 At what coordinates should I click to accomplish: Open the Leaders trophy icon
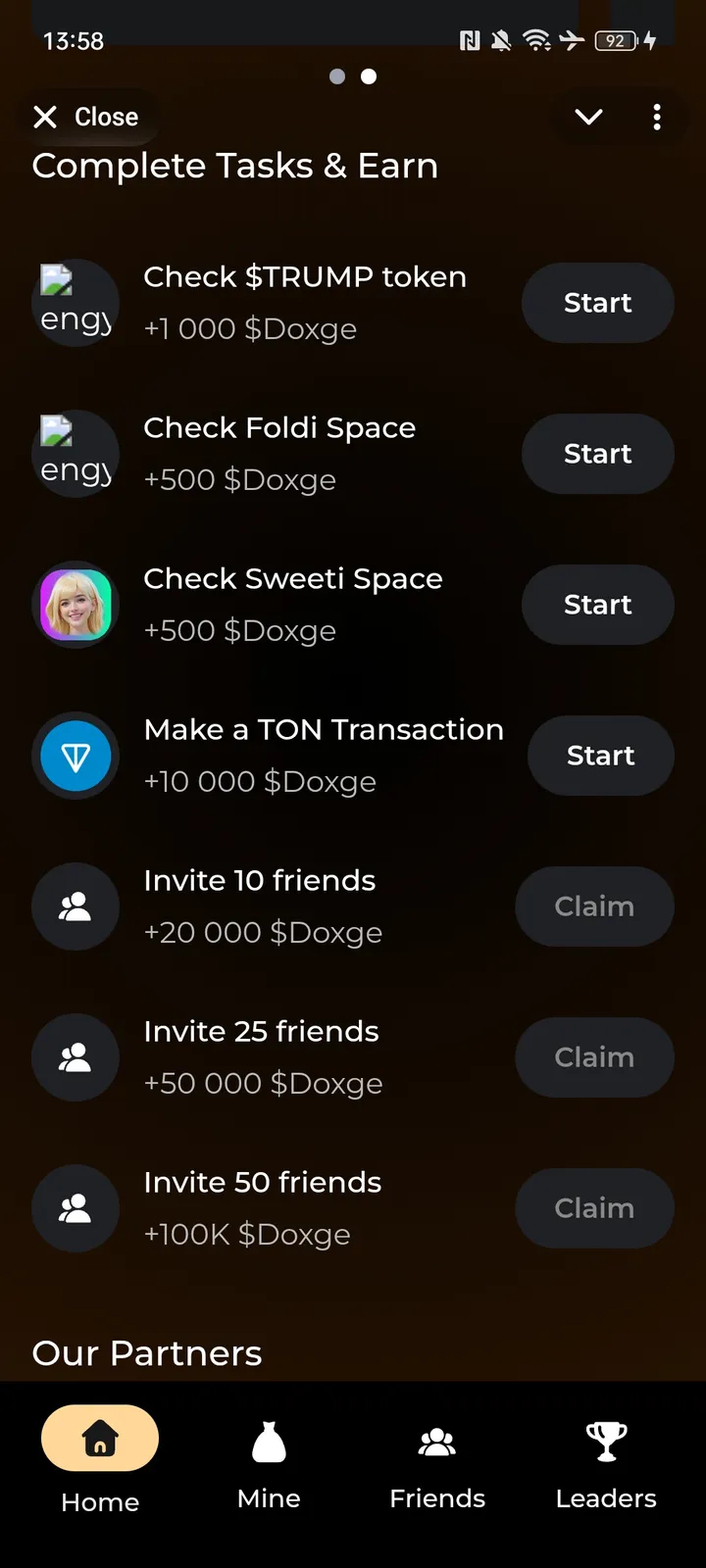click(605, 1439)
